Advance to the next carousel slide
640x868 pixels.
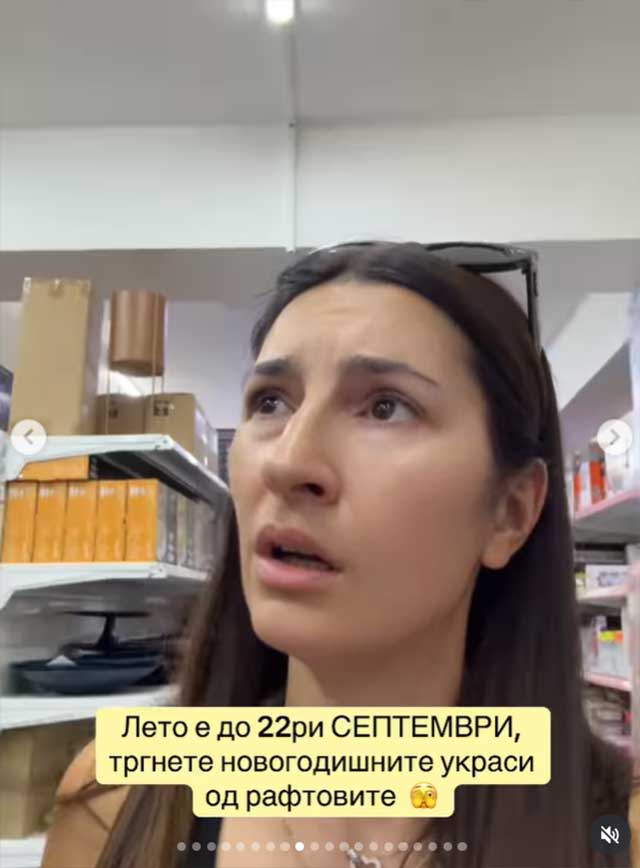[613, 437]
